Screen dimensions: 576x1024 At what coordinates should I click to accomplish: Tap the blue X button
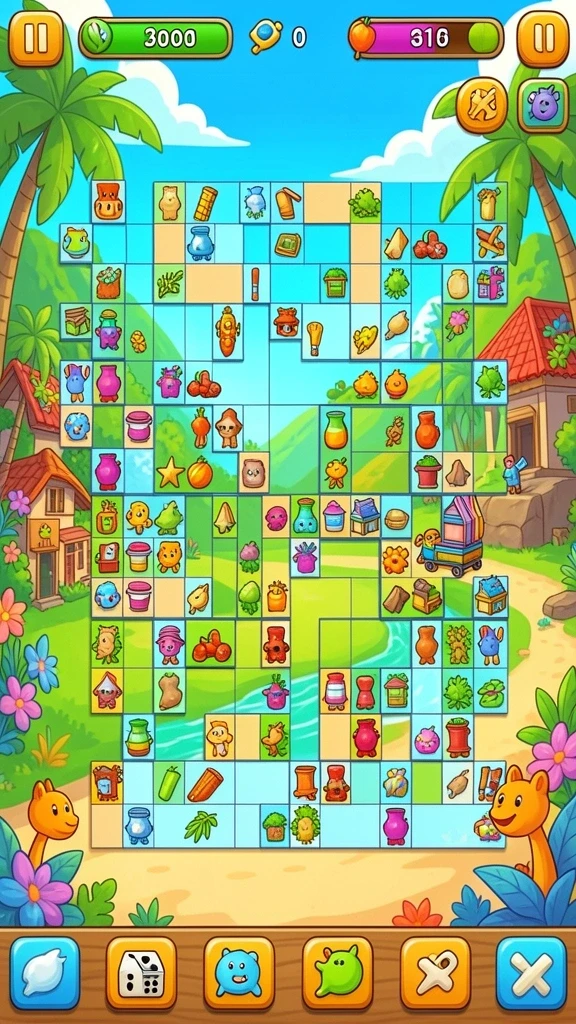[532, 972]
